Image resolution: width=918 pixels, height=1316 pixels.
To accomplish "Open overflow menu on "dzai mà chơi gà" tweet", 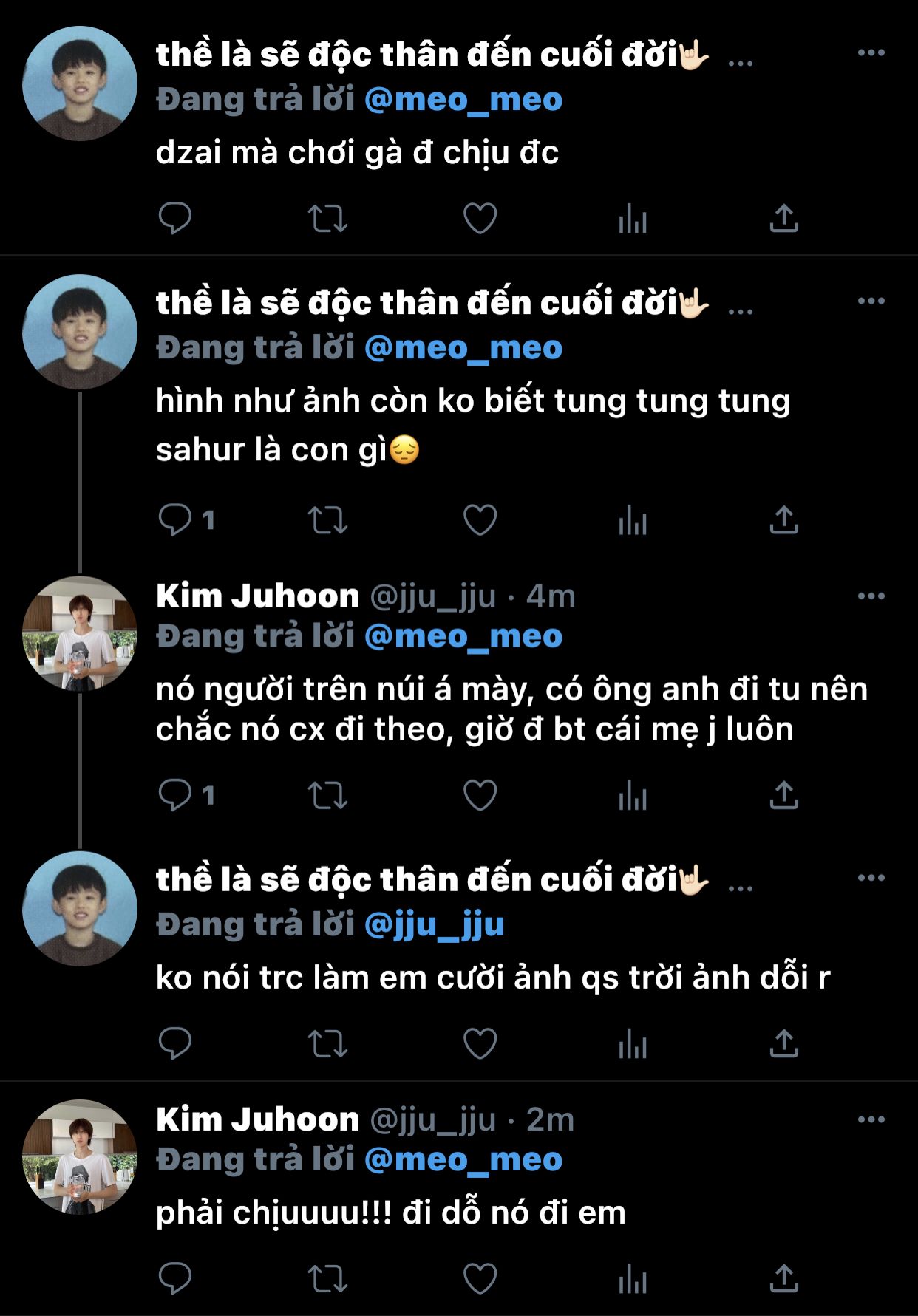I will [x=871, y=53].
